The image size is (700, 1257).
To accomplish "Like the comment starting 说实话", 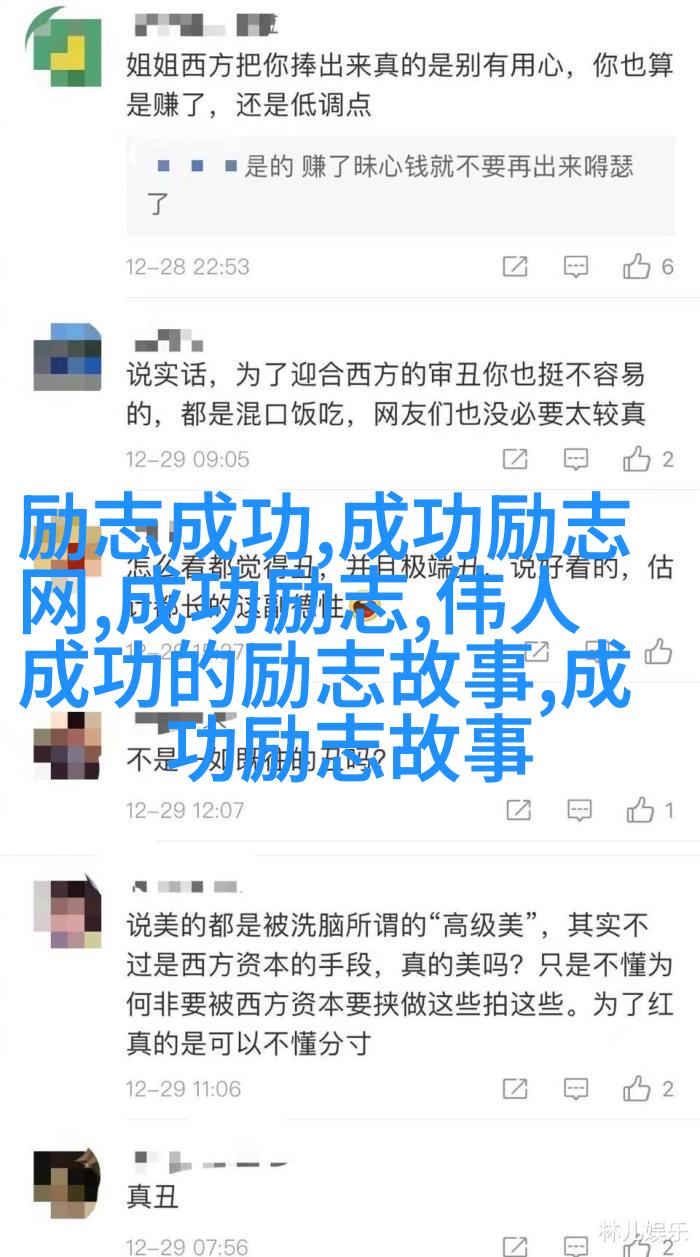I will point(648,459).
